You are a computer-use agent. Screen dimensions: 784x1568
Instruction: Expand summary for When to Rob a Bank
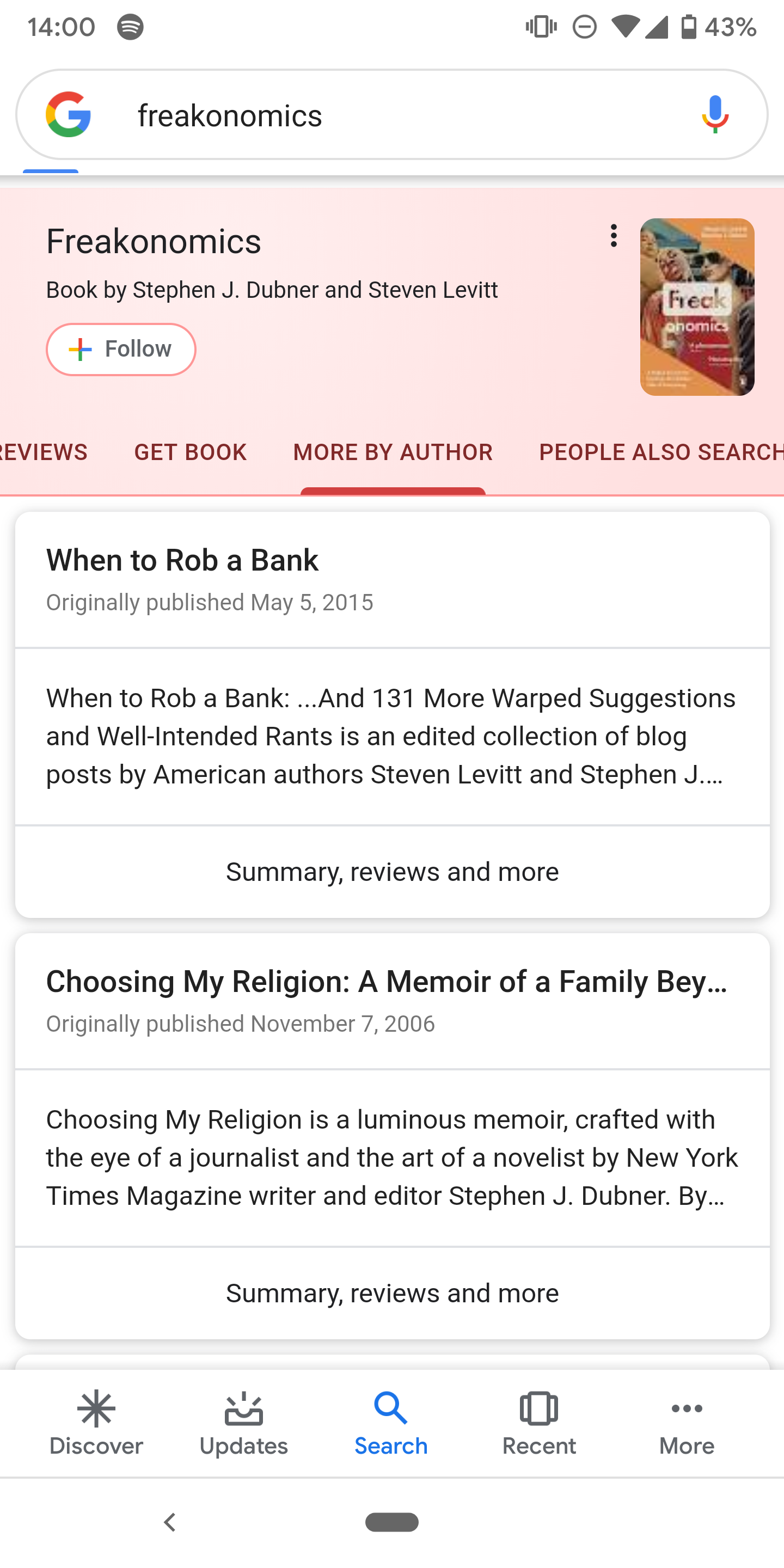pos(391,871)
